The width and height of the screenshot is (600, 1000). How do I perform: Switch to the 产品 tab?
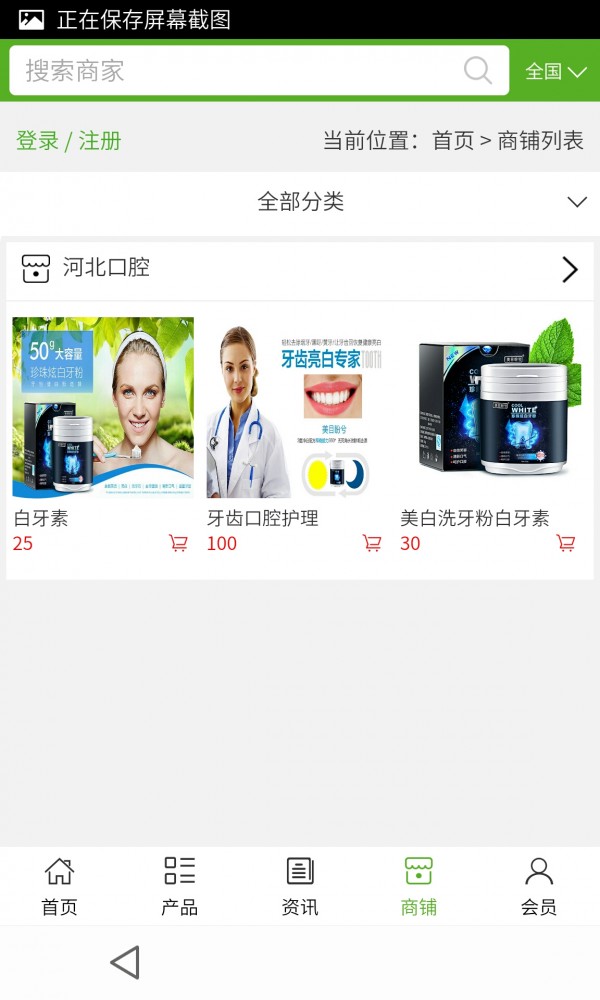pos(179,886)
